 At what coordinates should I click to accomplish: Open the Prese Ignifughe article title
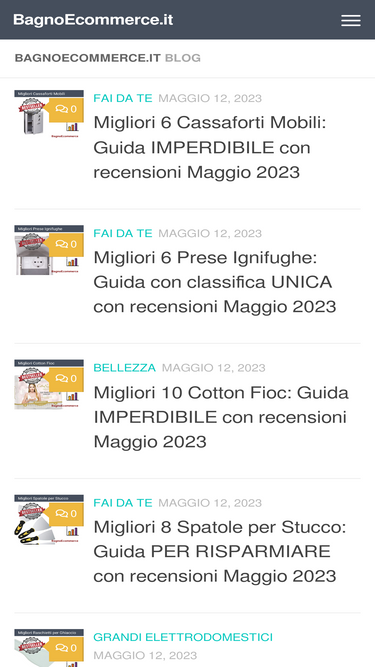(x=215, y=282)
